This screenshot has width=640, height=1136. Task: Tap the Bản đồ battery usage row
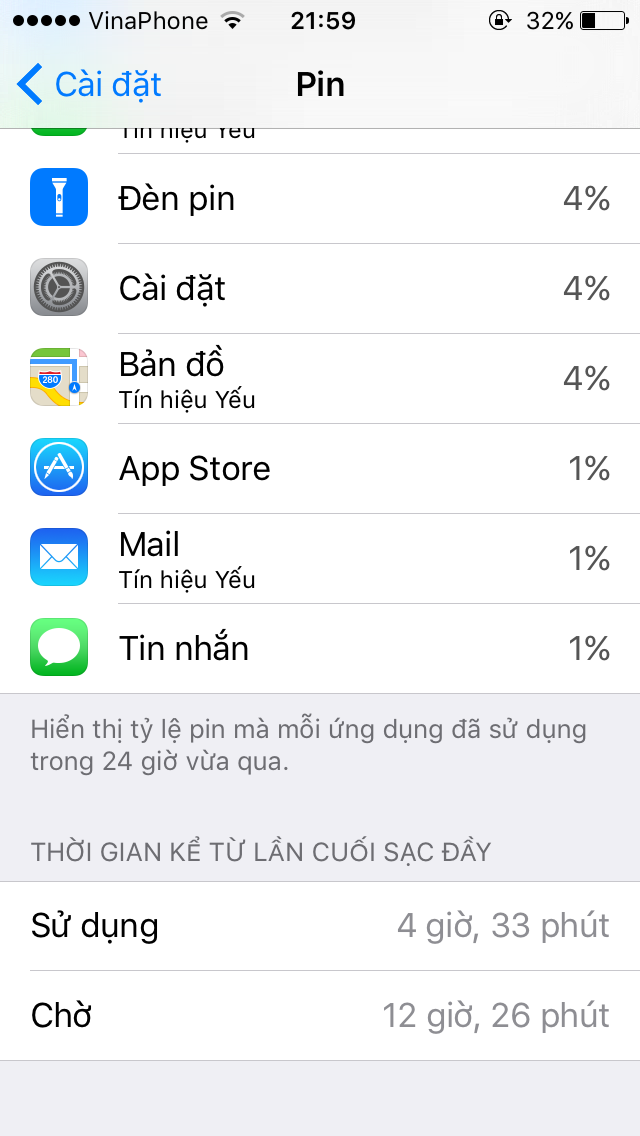coord(320,379)
